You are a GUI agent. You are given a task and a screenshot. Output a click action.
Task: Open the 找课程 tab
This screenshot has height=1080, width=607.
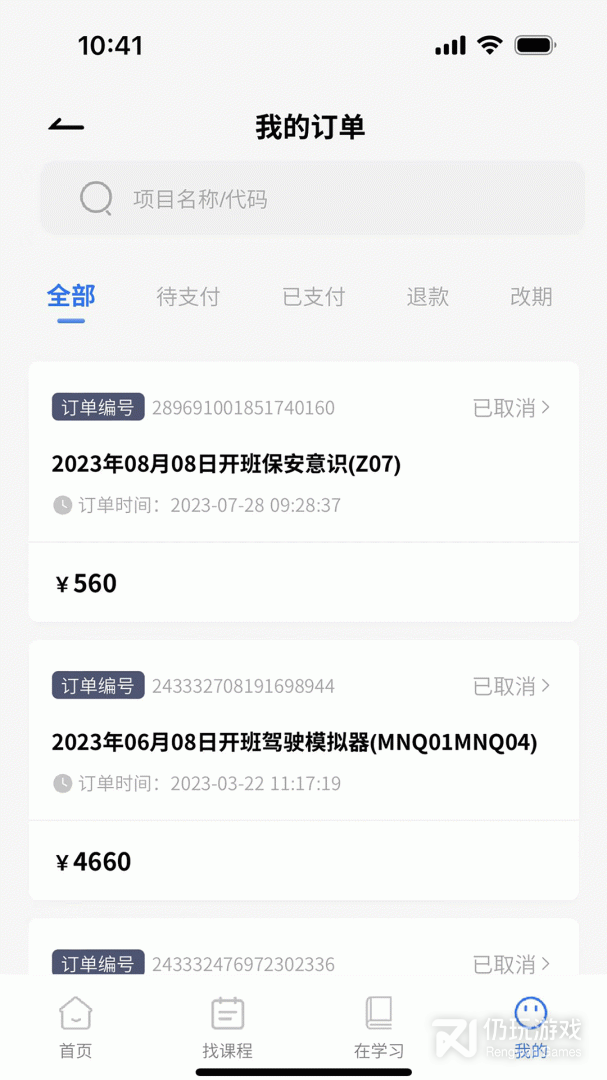coord(227,1027)
